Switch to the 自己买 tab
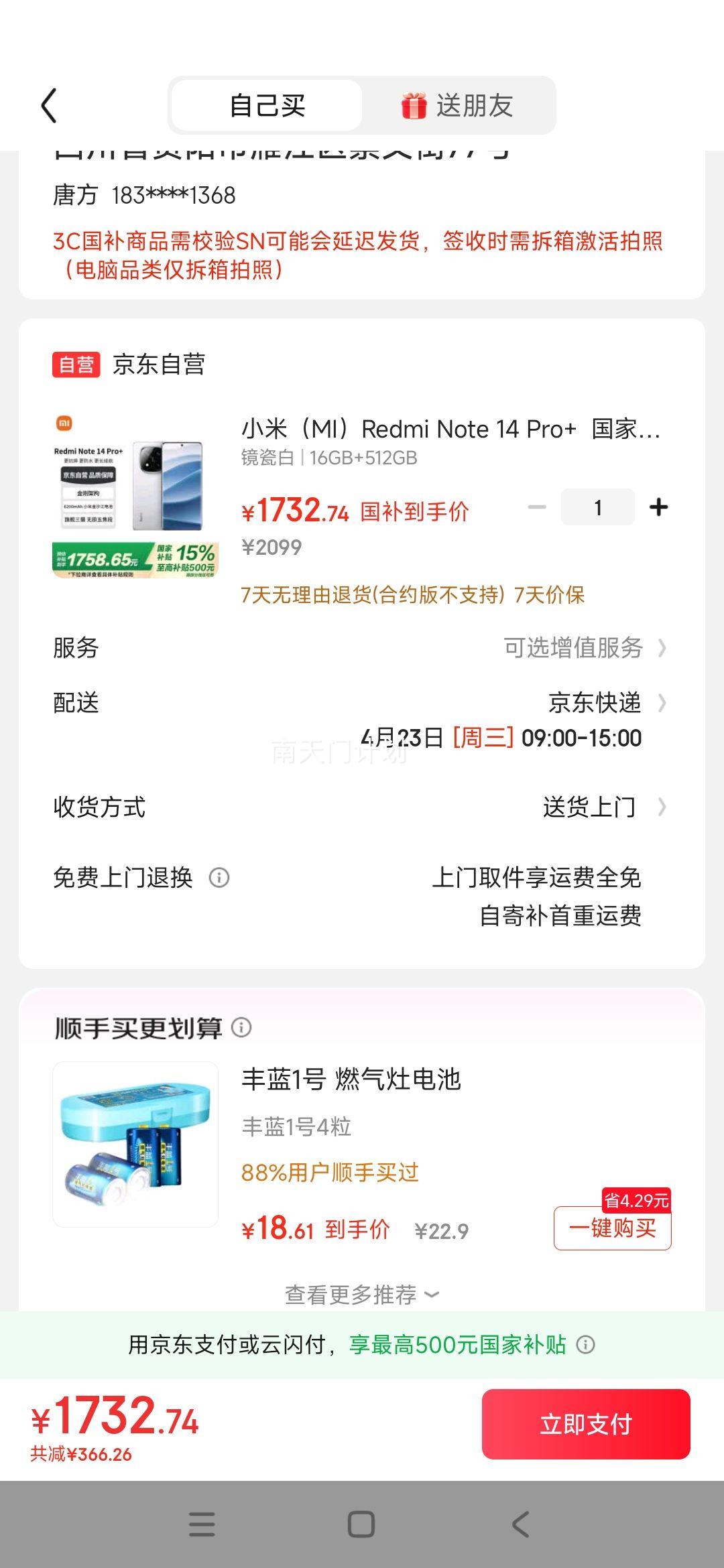This screenshot has height=1568, width=724. pyautogui.click(x=266, y=105)
